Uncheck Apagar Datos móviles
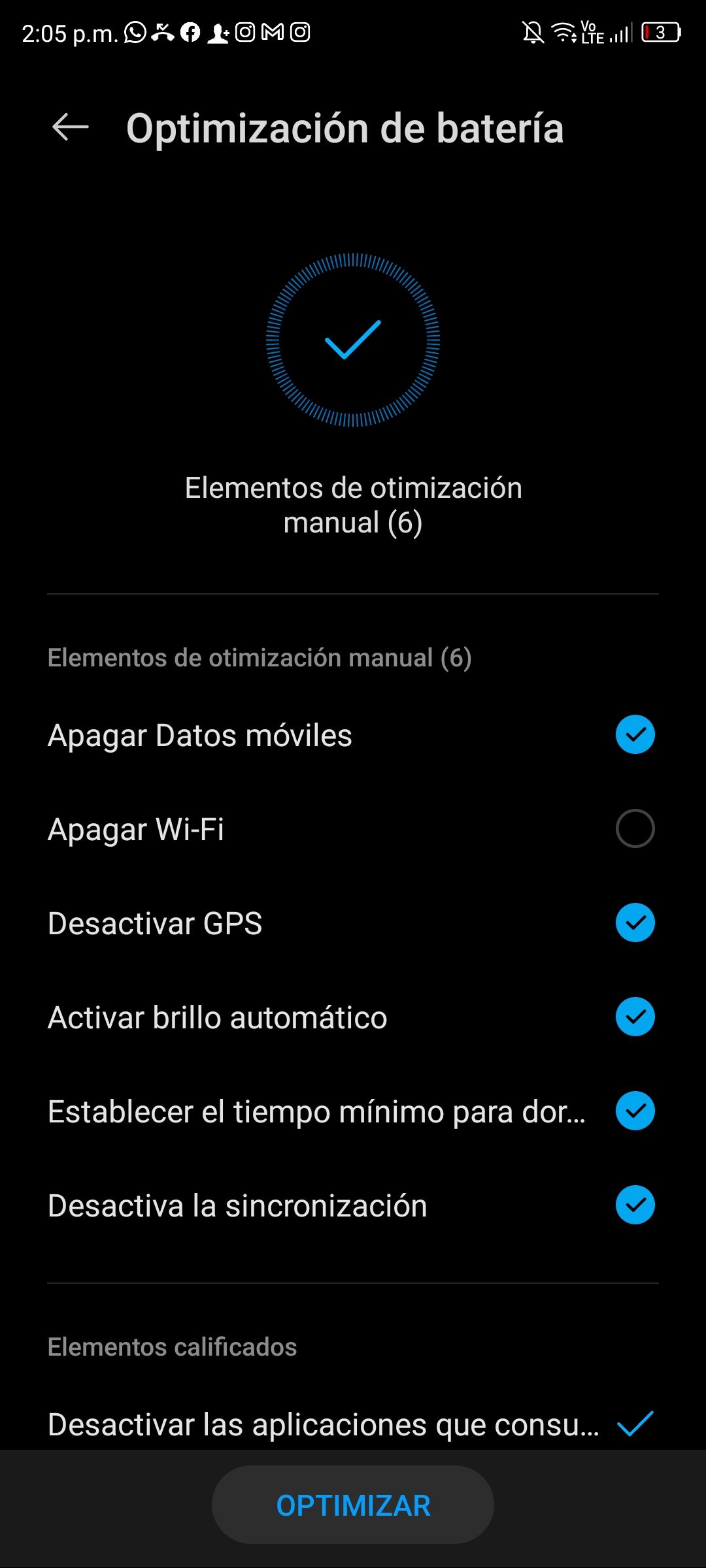 (x=635, y=734)
